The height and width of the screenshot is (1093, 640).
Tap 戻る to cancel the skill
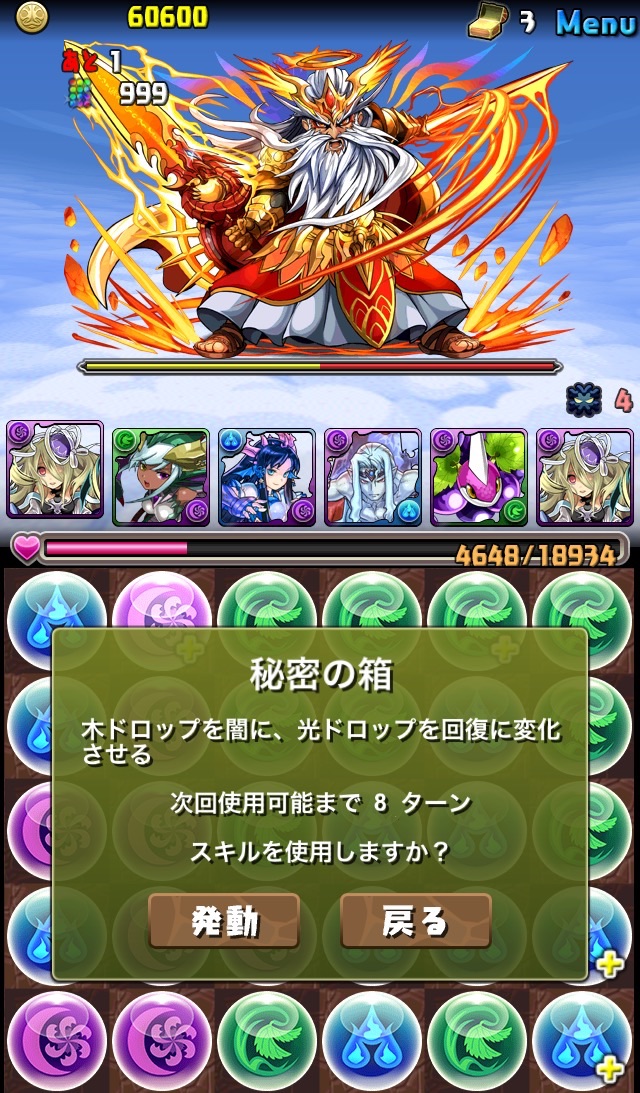click(x=415, y=921)
